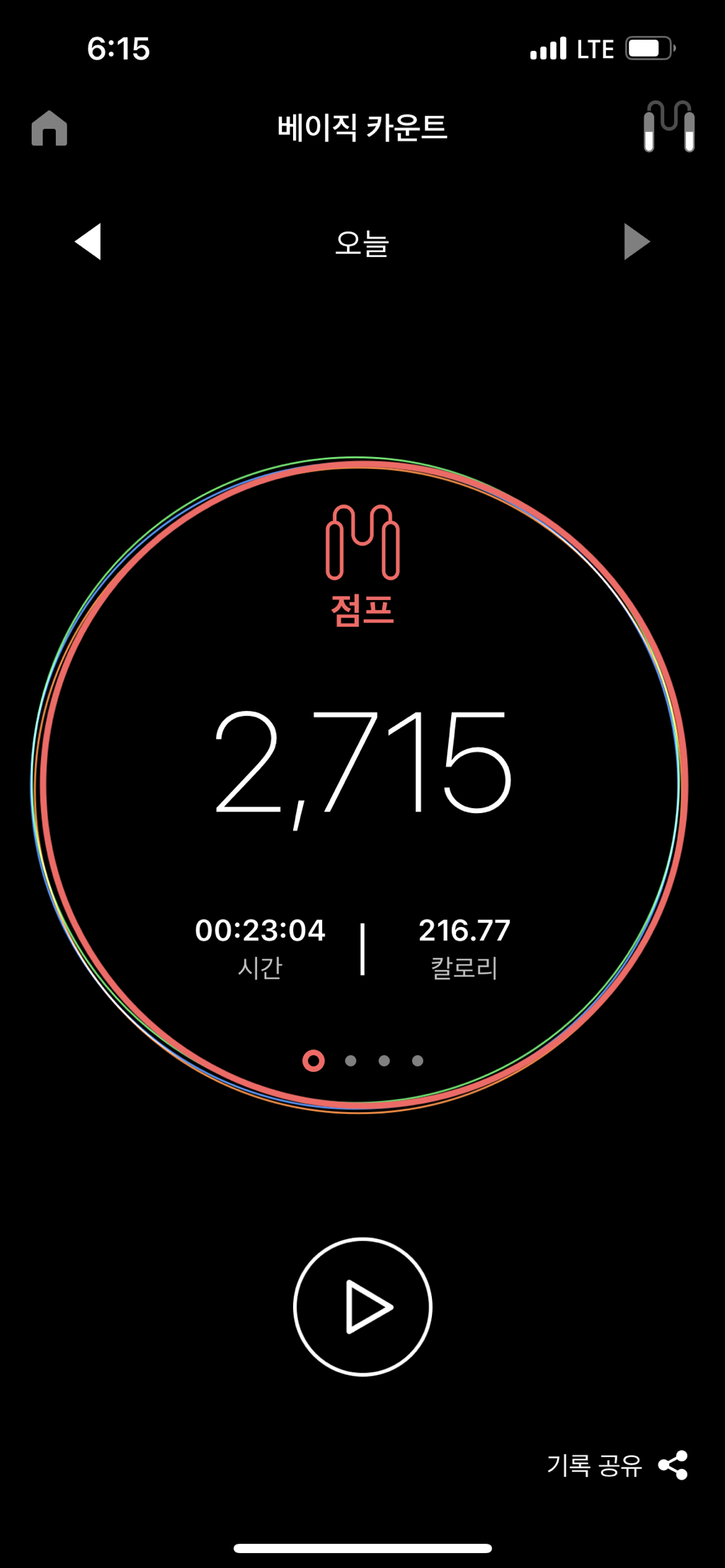Open the 오늘 date selector
The width and height of the screenshot is (725, 1568).
(362, 242)
